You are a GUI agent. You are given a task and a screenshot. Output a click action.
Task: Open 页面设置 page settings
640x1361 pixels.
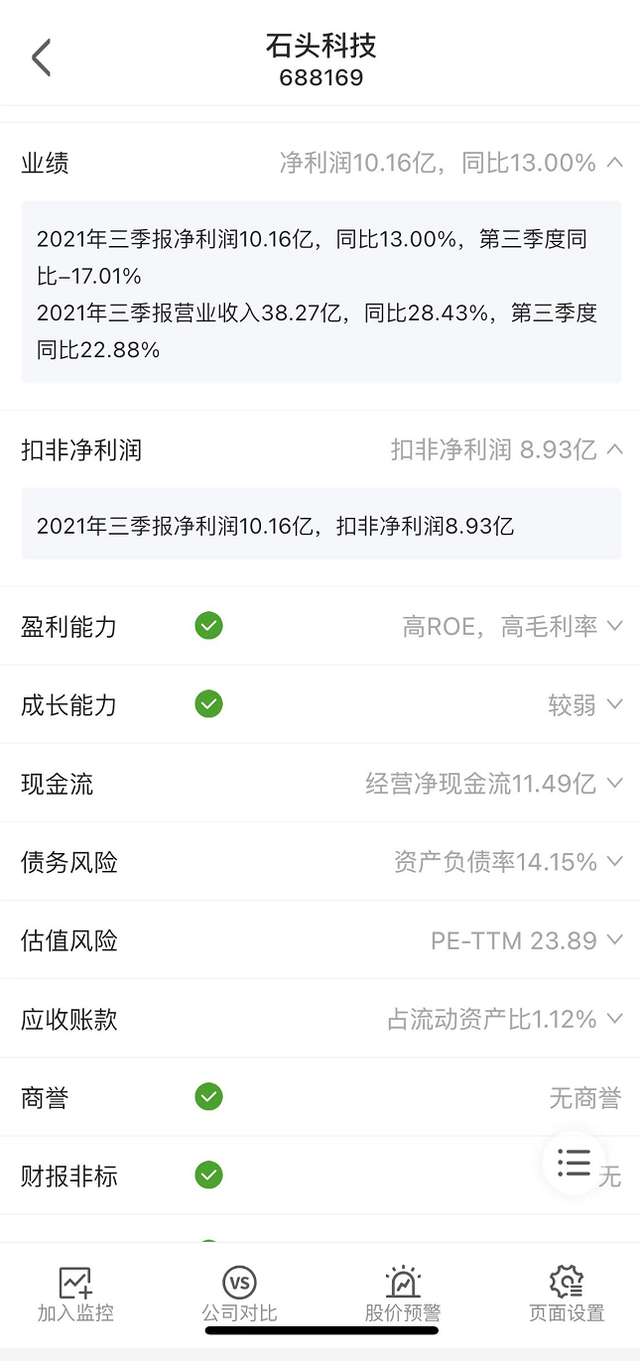pos(566,1294)
